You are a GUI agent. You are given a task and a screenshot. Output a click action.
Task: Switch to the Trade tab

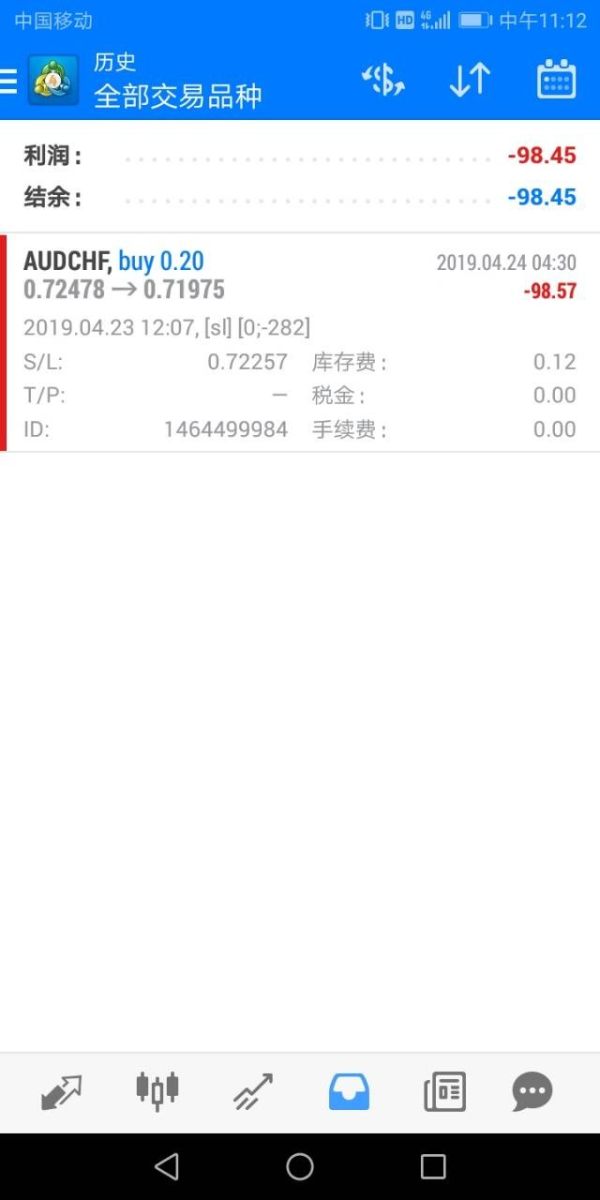click(x=253, y=1091)
